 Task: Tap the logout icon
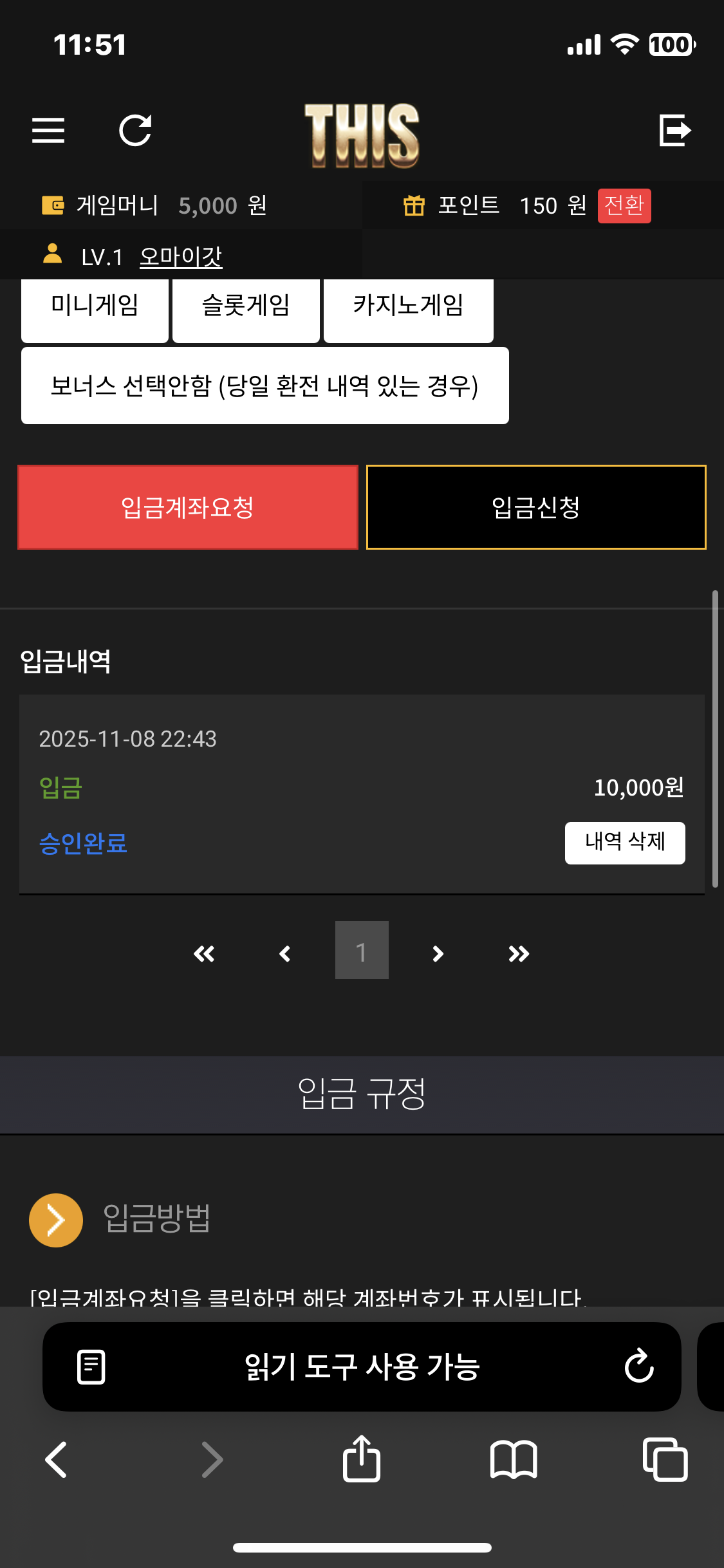tap(674, 131)
